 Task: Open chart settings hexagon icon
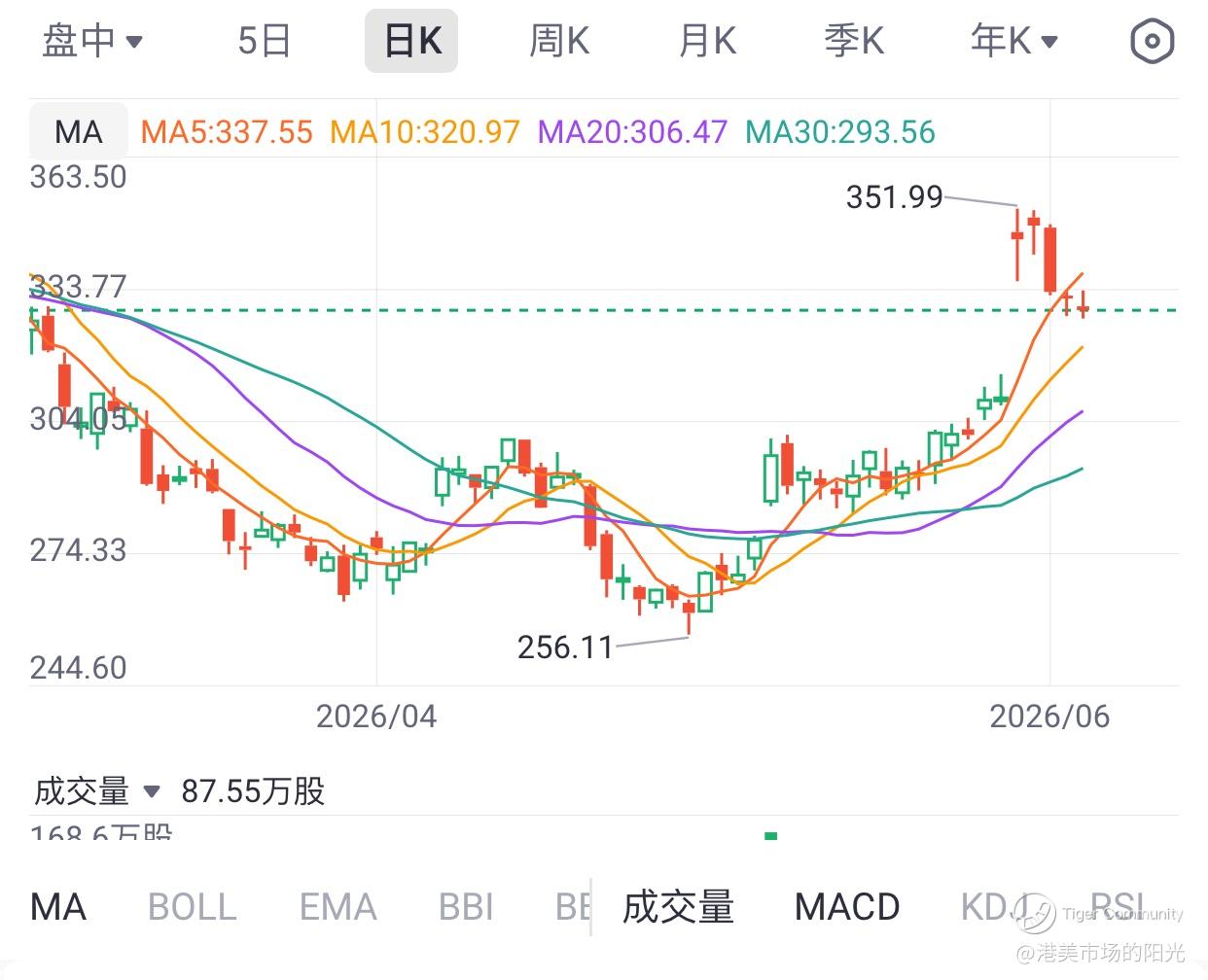coord(1153,42)
